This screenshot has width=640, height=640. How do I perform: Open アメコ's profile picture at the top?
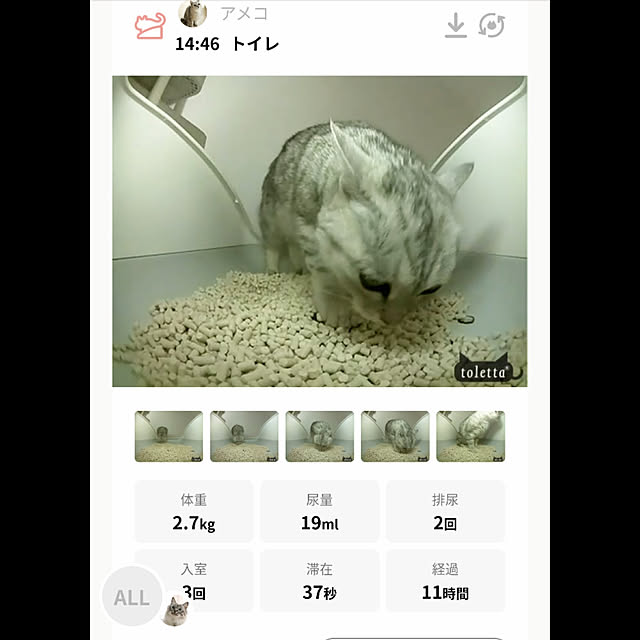(192, 12)
